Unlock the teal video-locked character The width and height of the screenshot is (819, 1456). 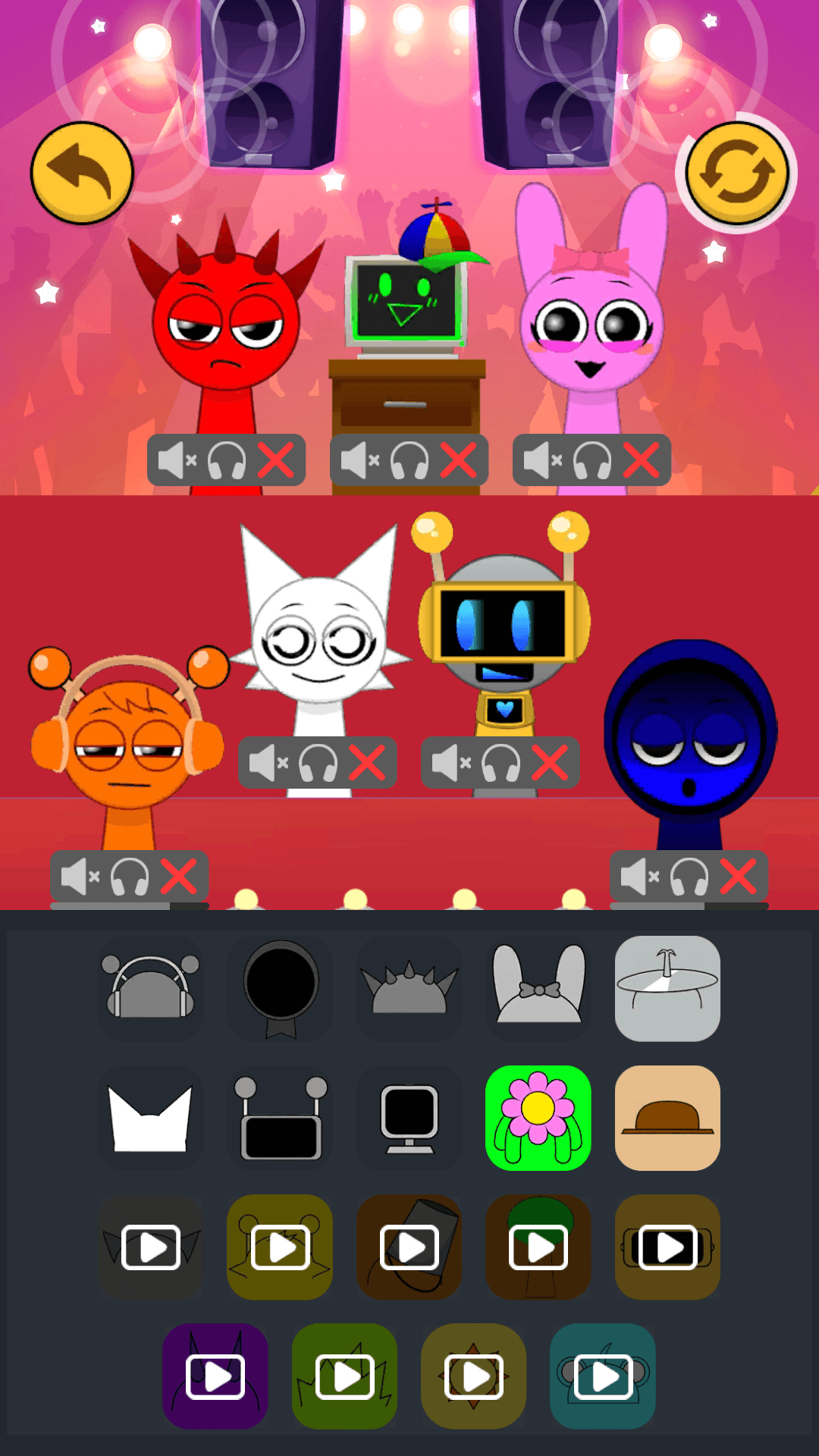click(603, 1376)
